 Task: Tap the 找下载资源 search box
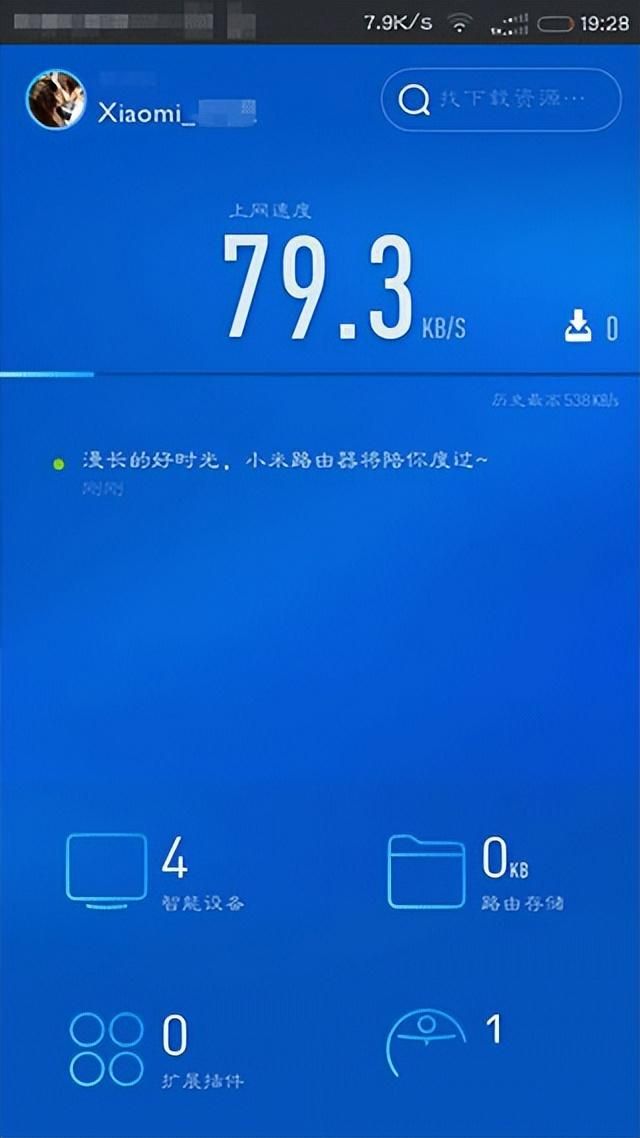[x=501, y=100]
